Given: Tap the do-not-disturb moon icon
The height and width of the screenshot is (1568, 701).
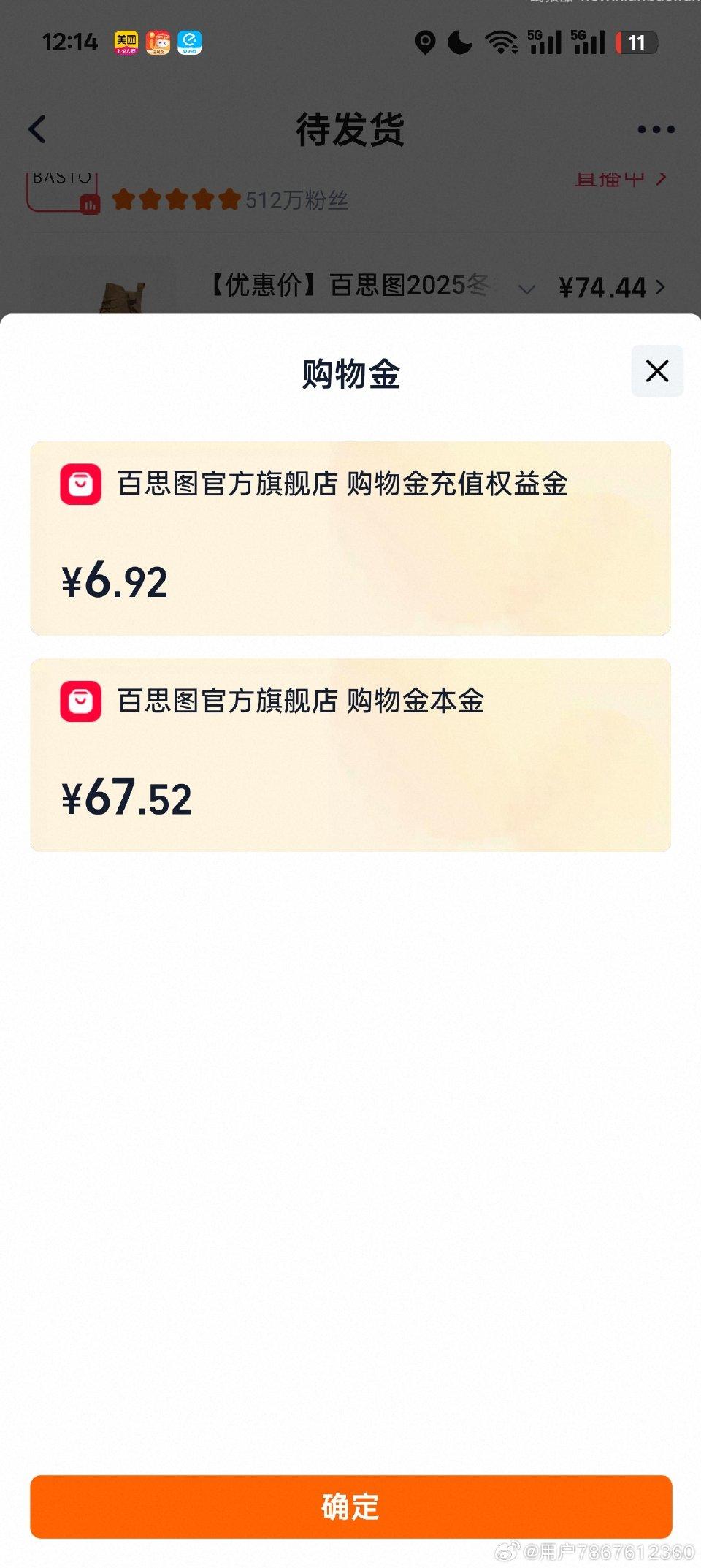Looking at the screenshot, I should (460, 42).
